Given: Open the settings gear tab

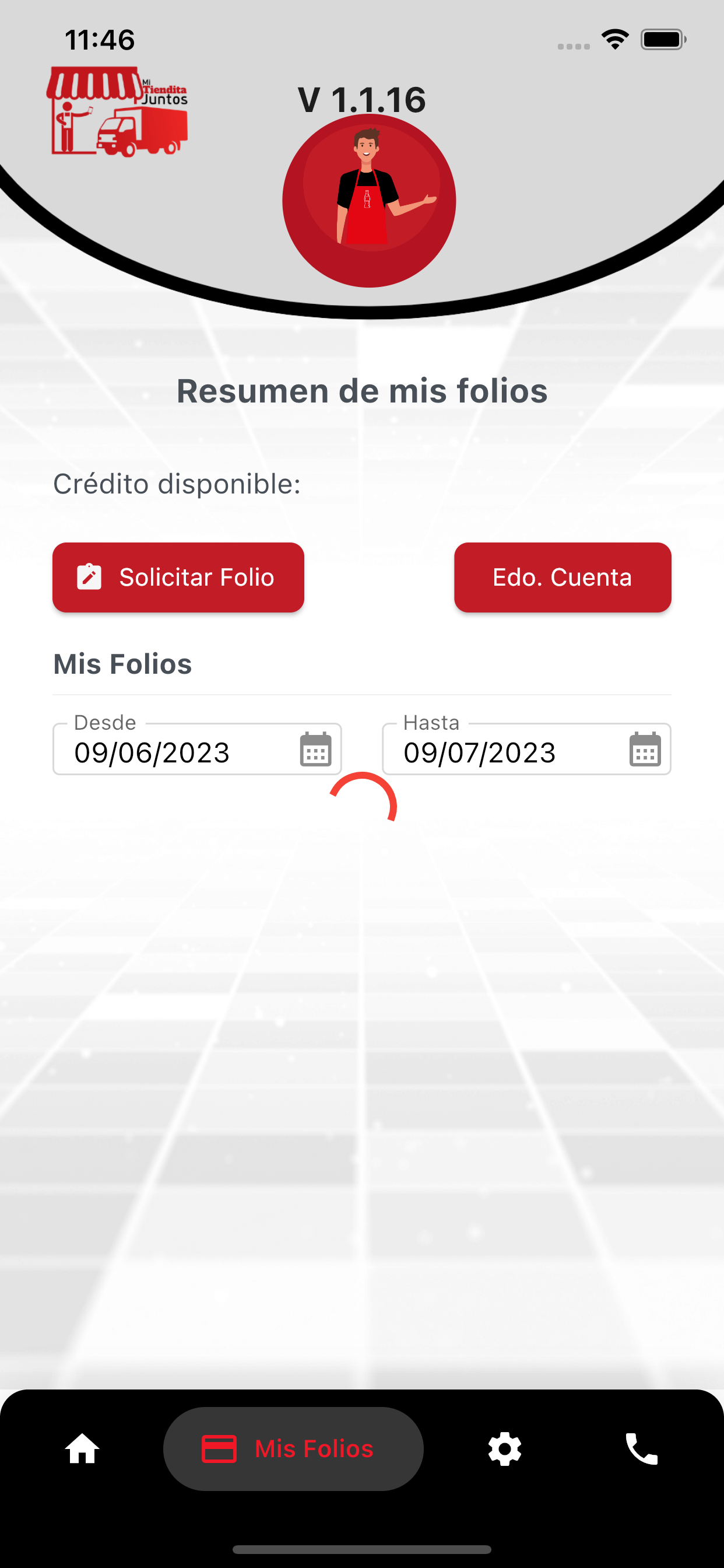Looking at the screenshot, I should (504, 1448).
